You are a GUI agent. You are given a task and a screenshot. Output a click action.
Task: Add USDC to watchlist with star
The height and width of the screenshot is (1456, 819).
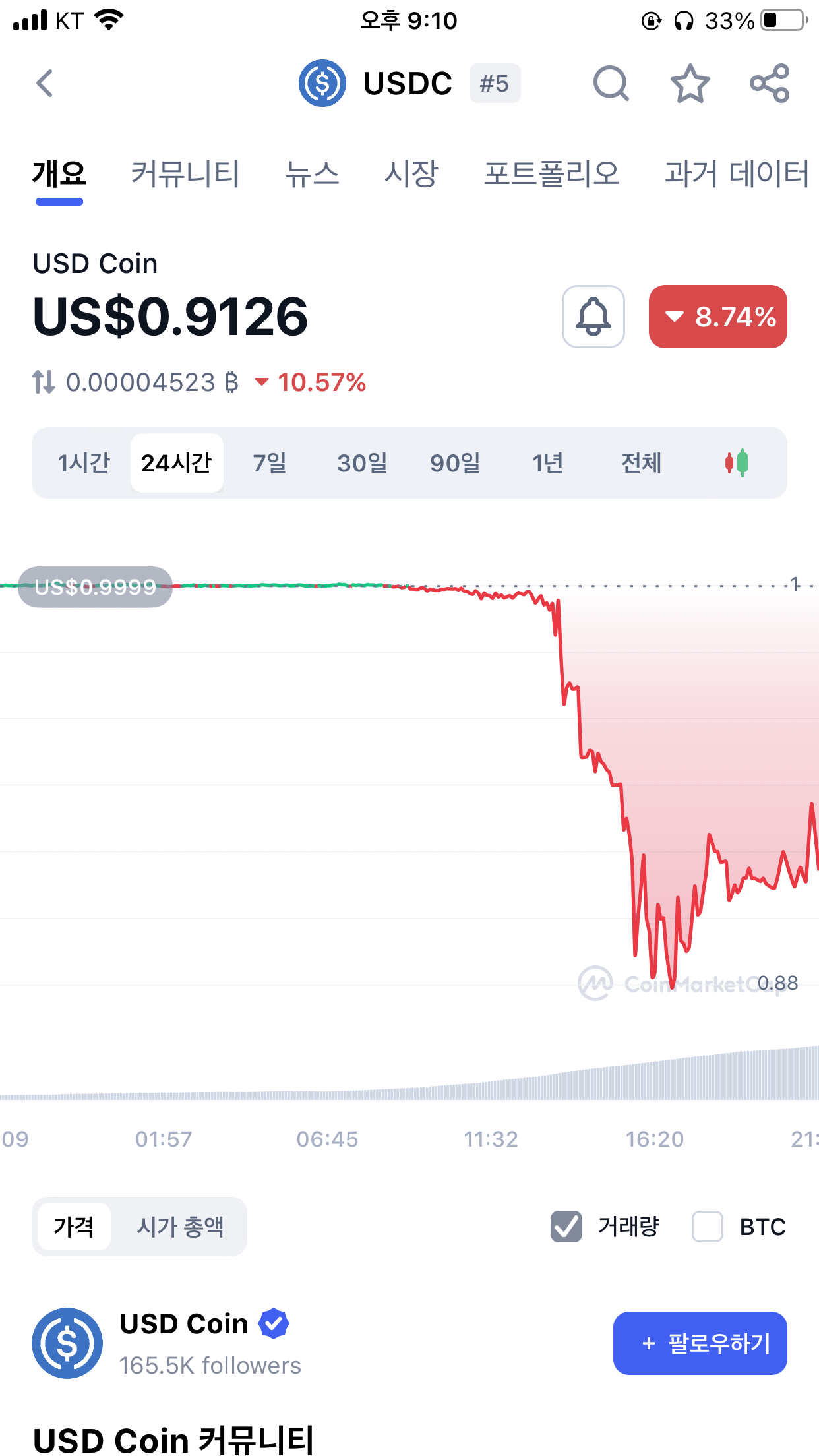point(690,83)
